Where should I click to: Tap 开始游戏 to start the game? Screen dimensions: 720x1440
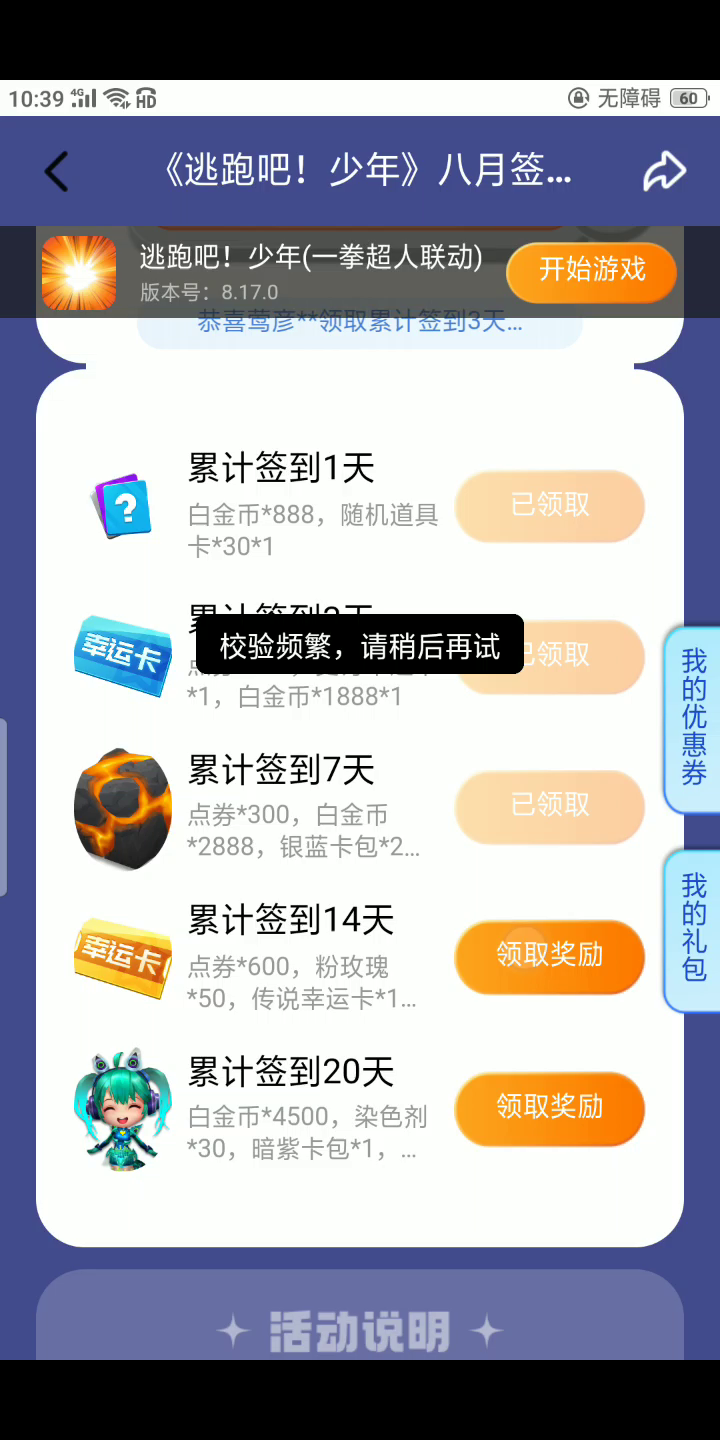tap(592, 270)
